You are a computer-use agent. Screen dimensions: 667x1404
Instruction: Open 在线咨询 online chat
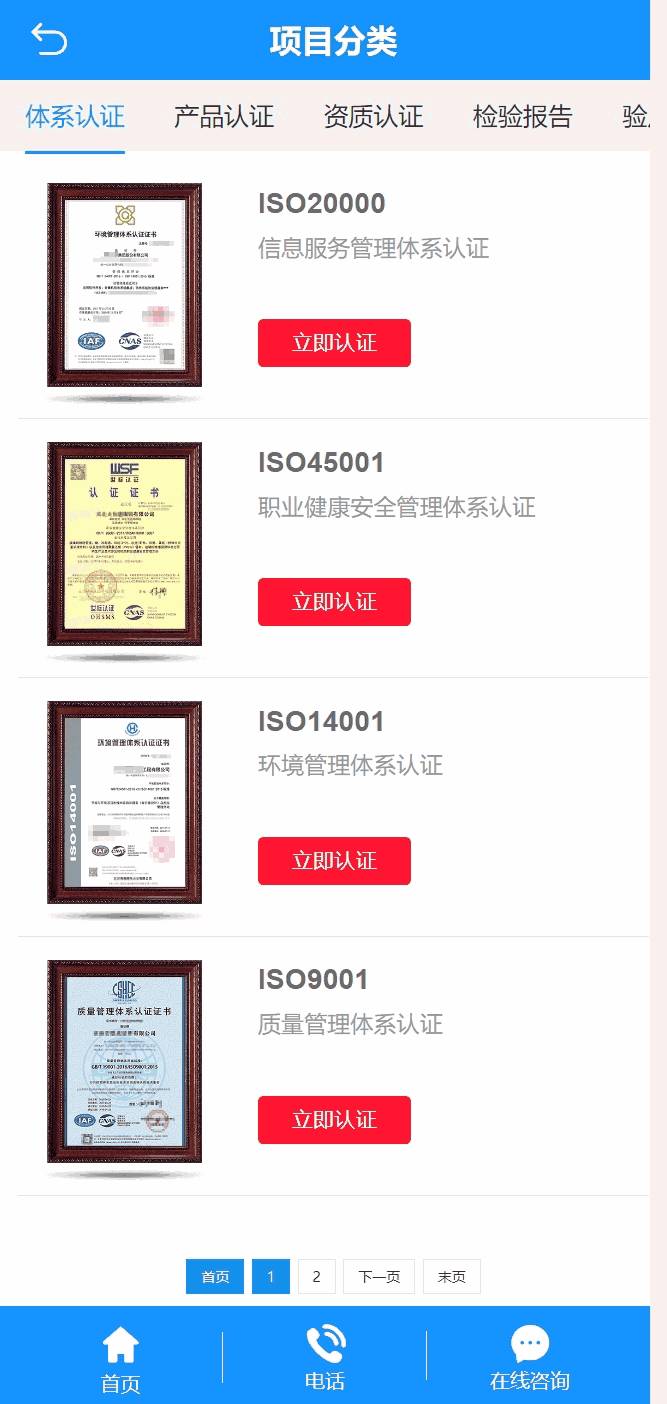[529, 1358]
